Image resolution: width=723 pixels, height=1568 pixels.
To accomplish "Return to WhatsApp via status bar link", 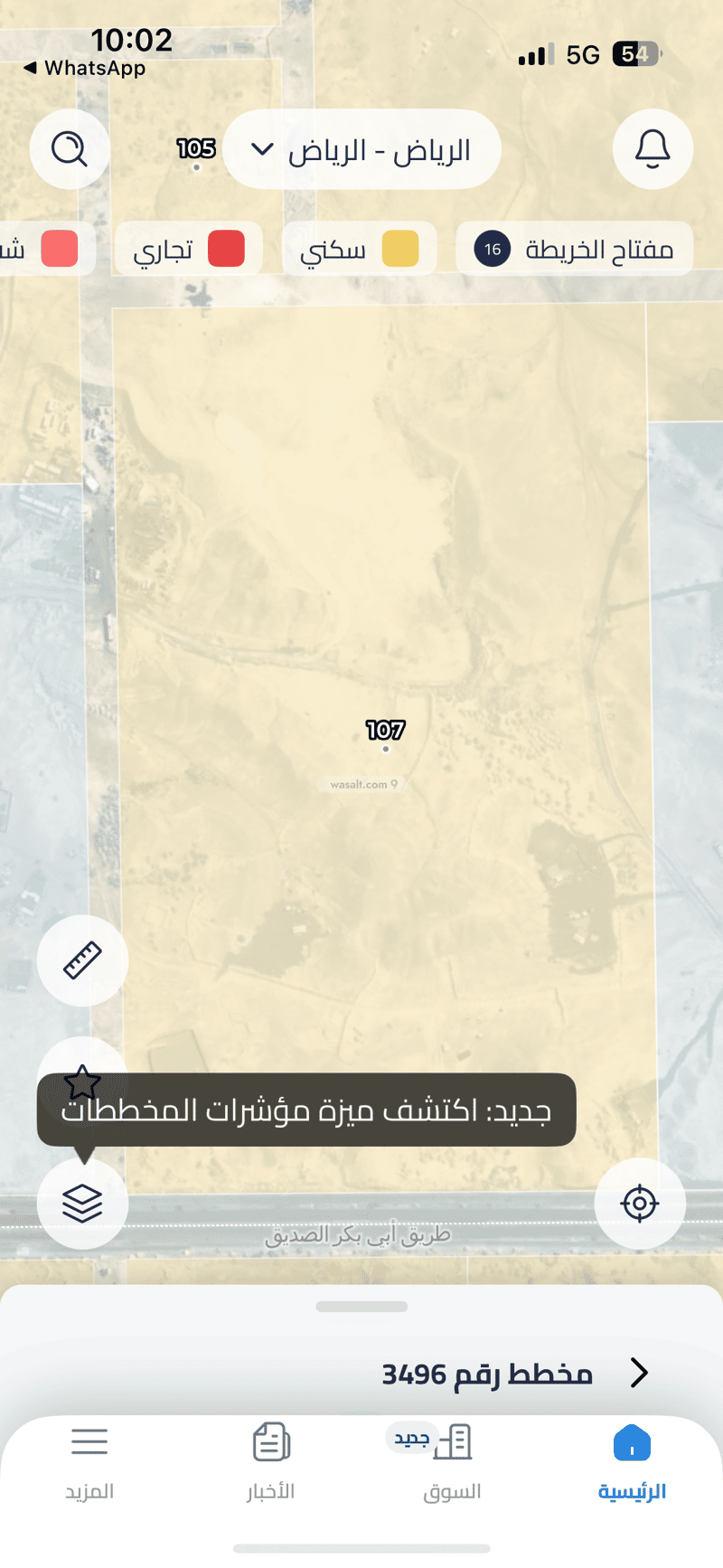I will coord(84,68).
